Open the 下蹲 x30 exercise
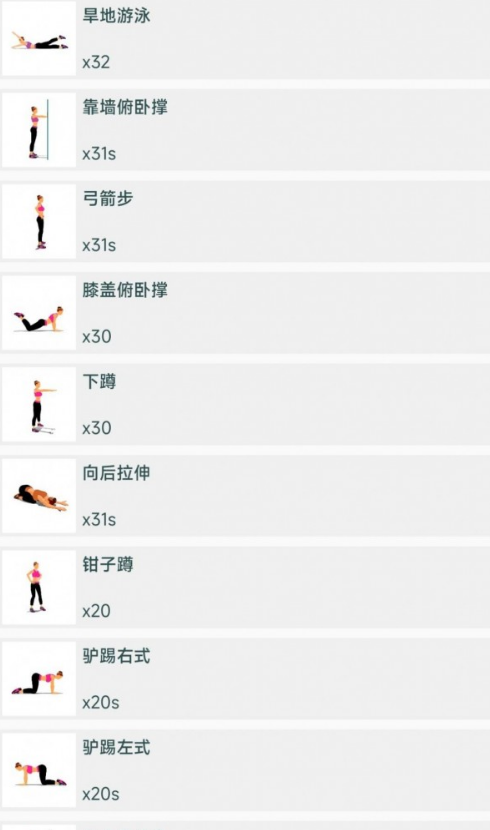The width and height of the screenshot is (490, 830). [245, 404]
